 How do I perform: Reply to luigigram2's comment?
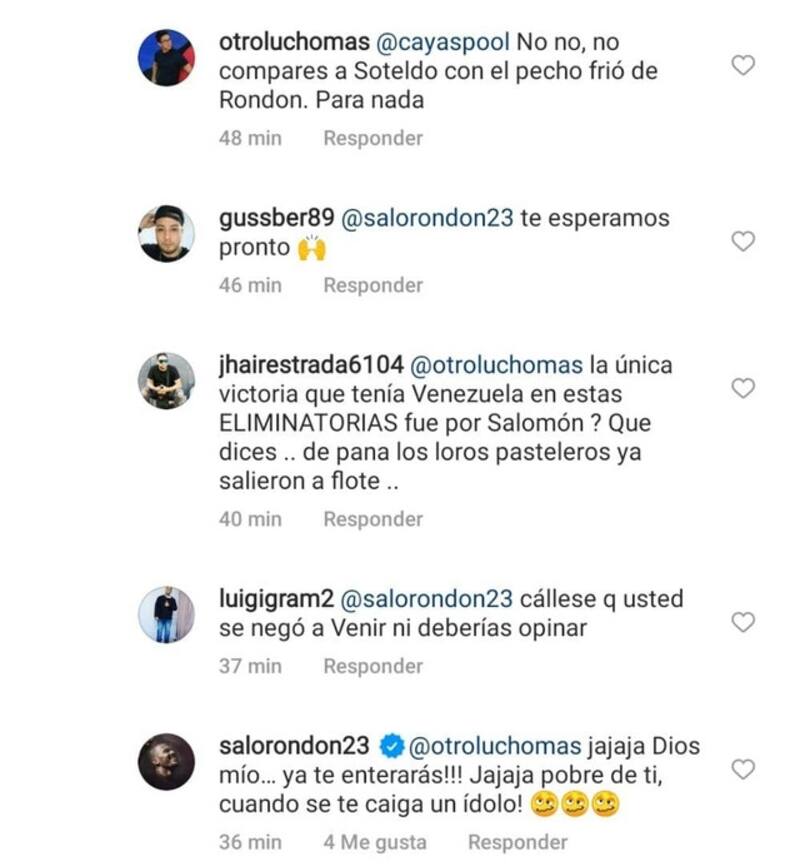[372, 666]
